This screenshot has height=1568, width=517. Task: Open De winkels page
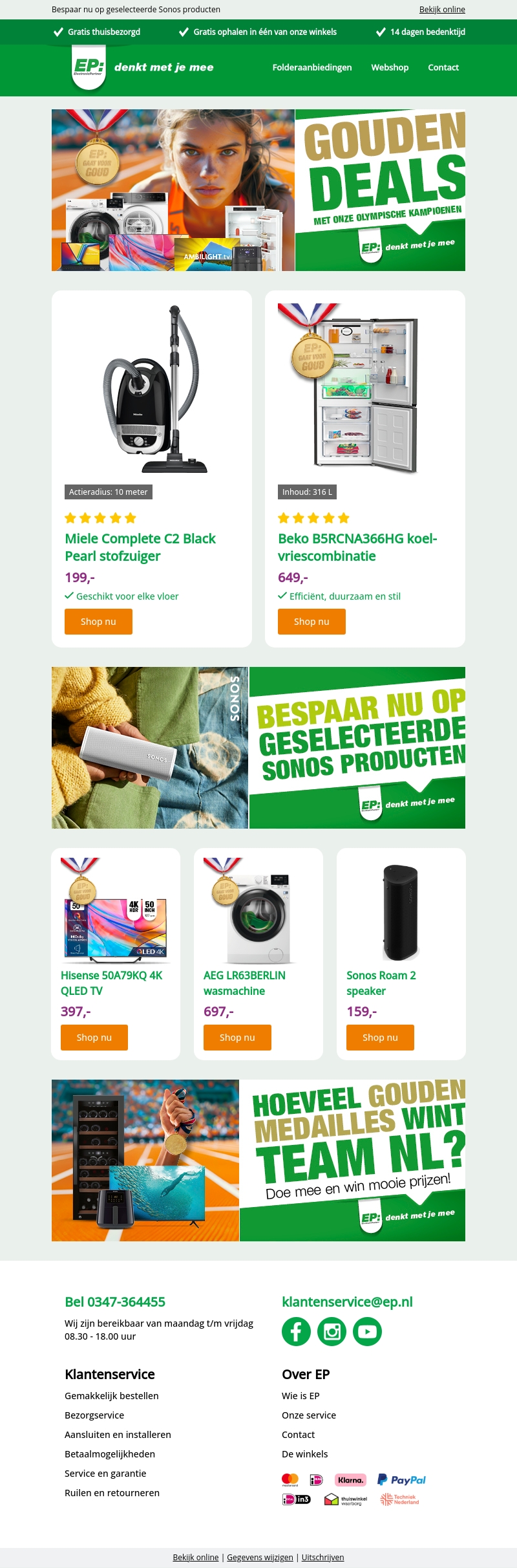click(304, 1454)
